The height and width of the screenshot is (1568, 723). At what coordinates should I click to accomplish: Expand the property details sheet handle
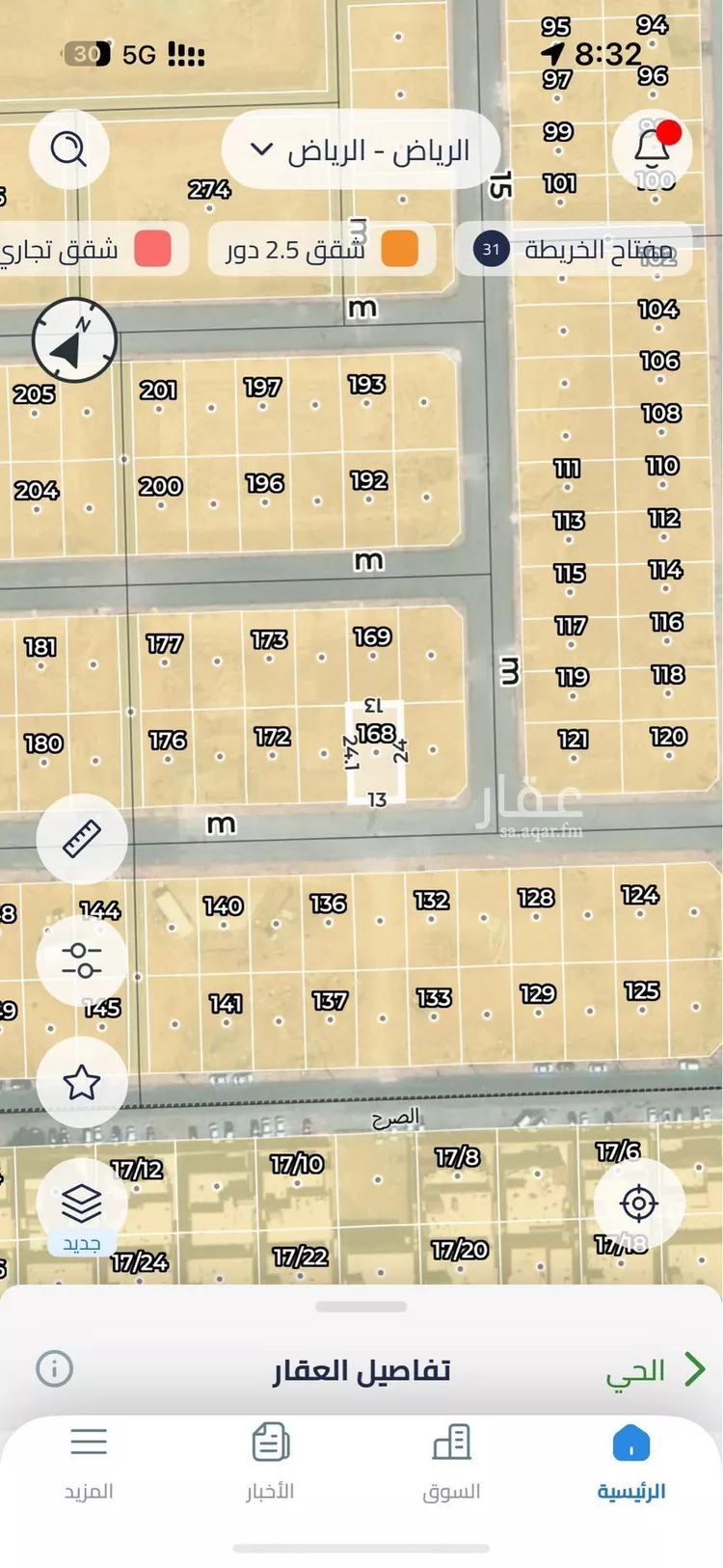361,1308
